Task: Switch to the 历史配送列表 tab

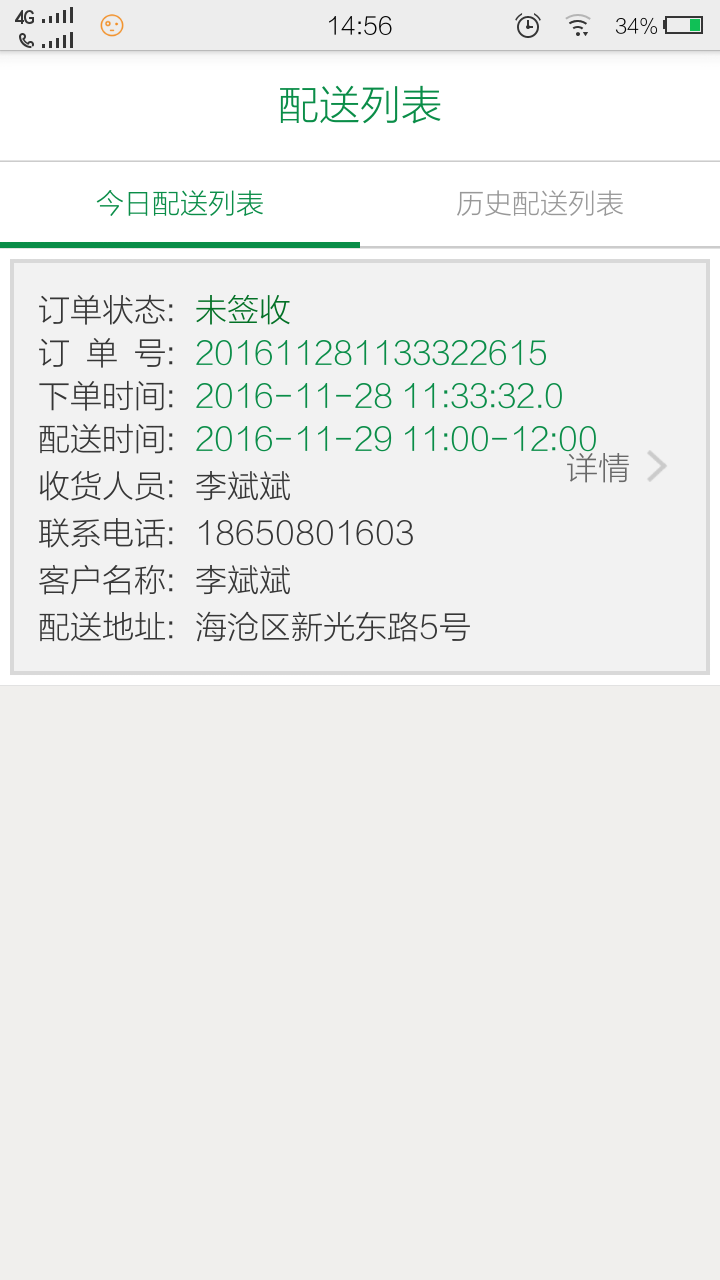Action: (540, 204)
